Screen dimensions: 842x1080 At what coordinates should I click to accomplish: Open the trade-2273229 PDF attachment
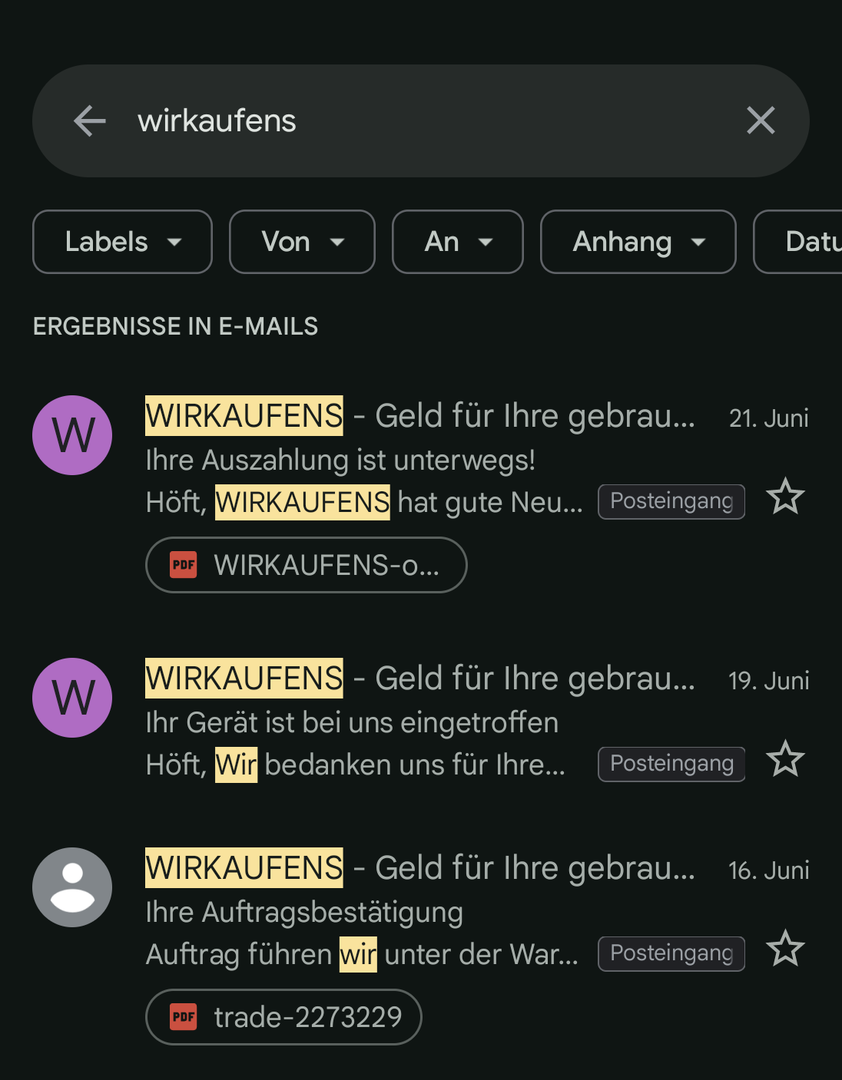pos(284,1017)
